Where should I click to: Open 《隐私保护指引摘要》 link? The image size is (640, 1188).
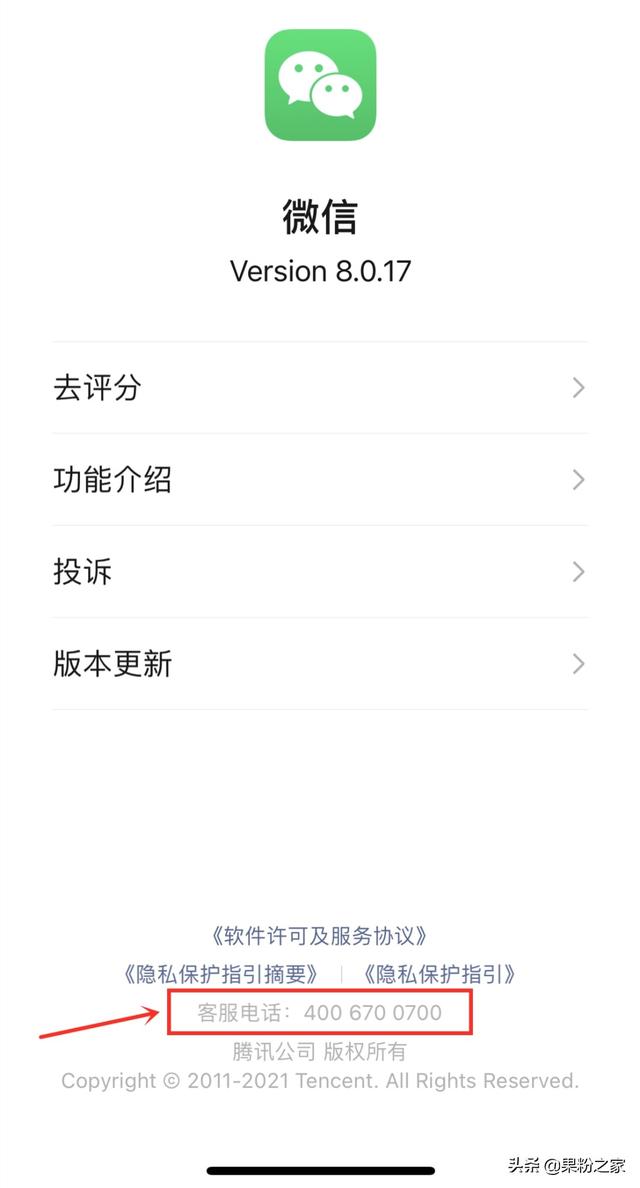(220, 974)
